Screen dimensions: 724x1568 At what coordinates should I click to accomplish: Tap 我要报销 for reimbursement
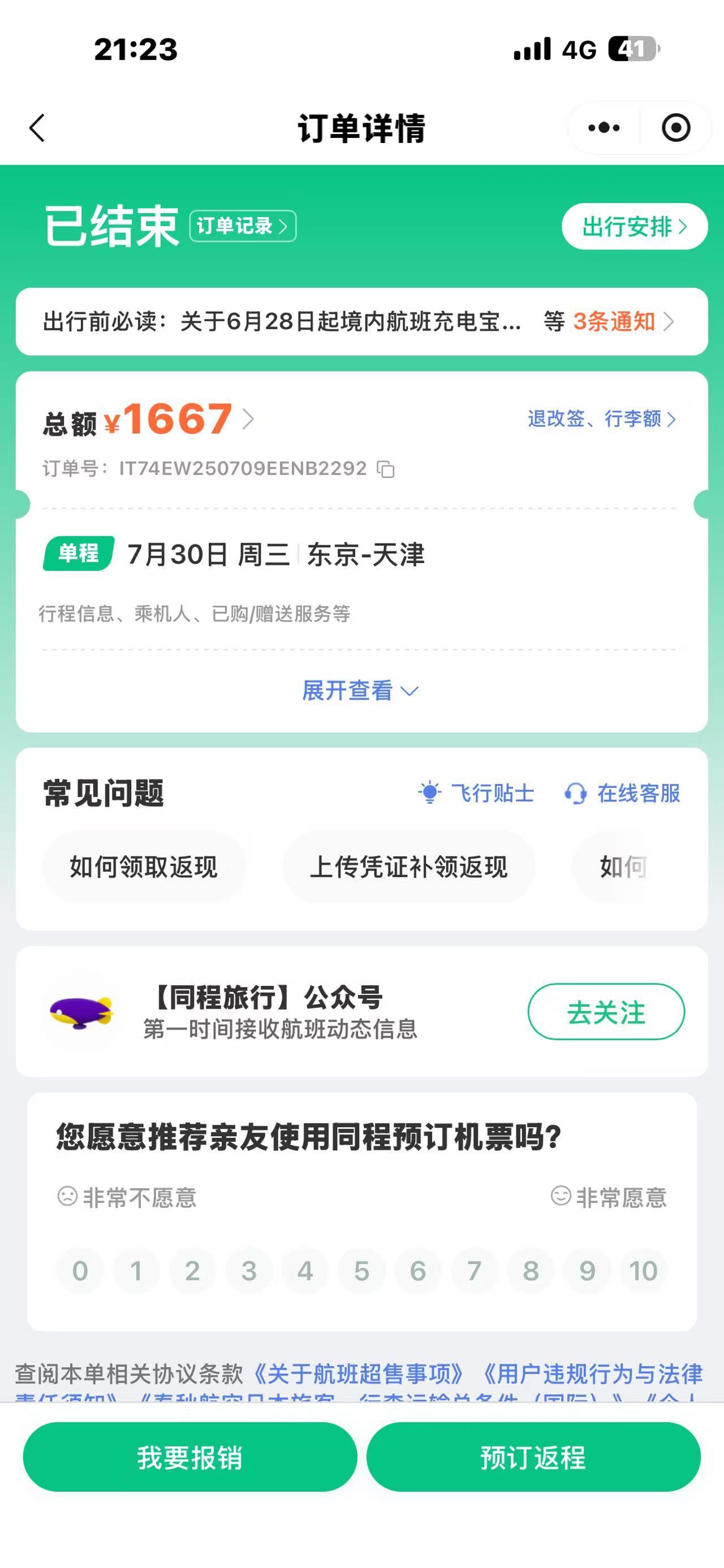[190, 1457]
